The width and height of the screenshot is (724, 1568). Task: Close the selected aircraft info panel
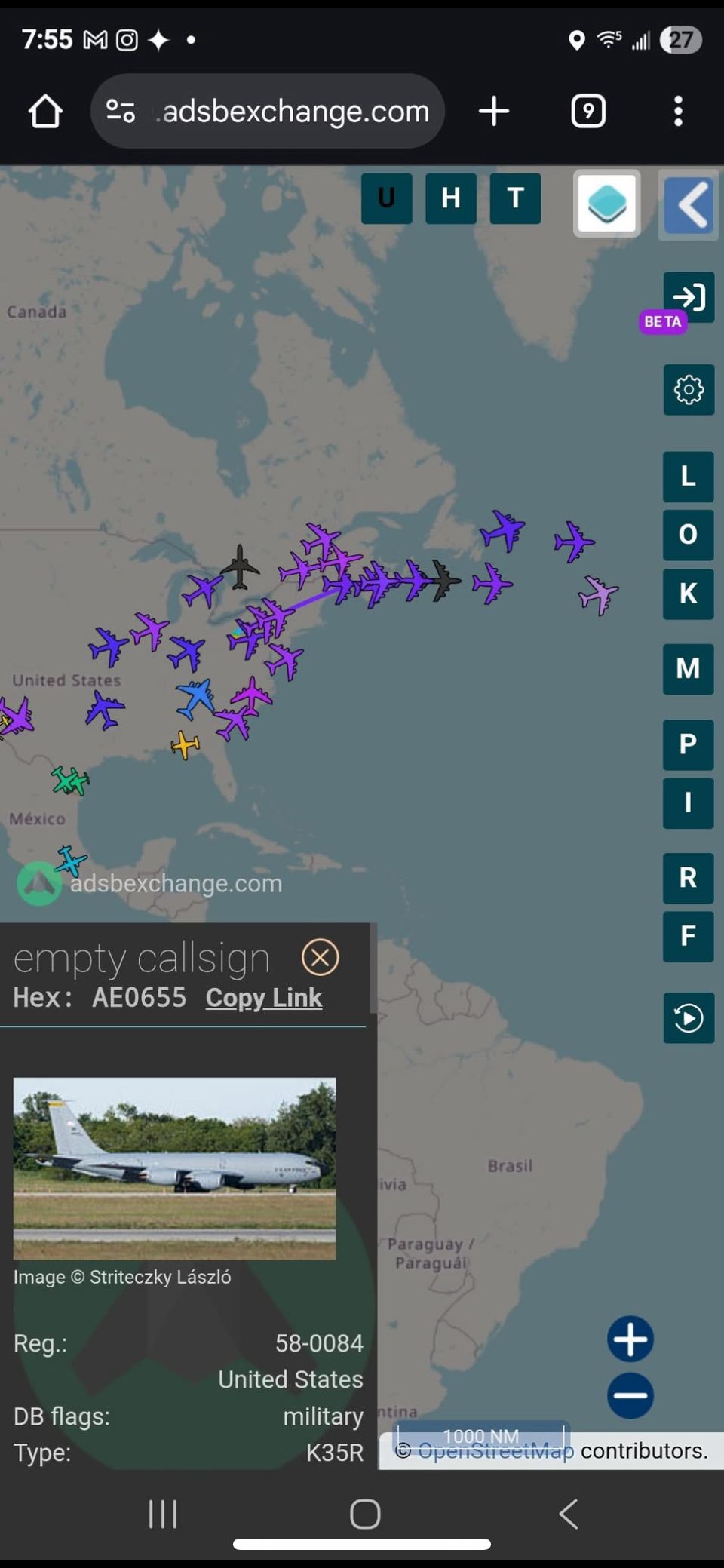tap(321, 958)
